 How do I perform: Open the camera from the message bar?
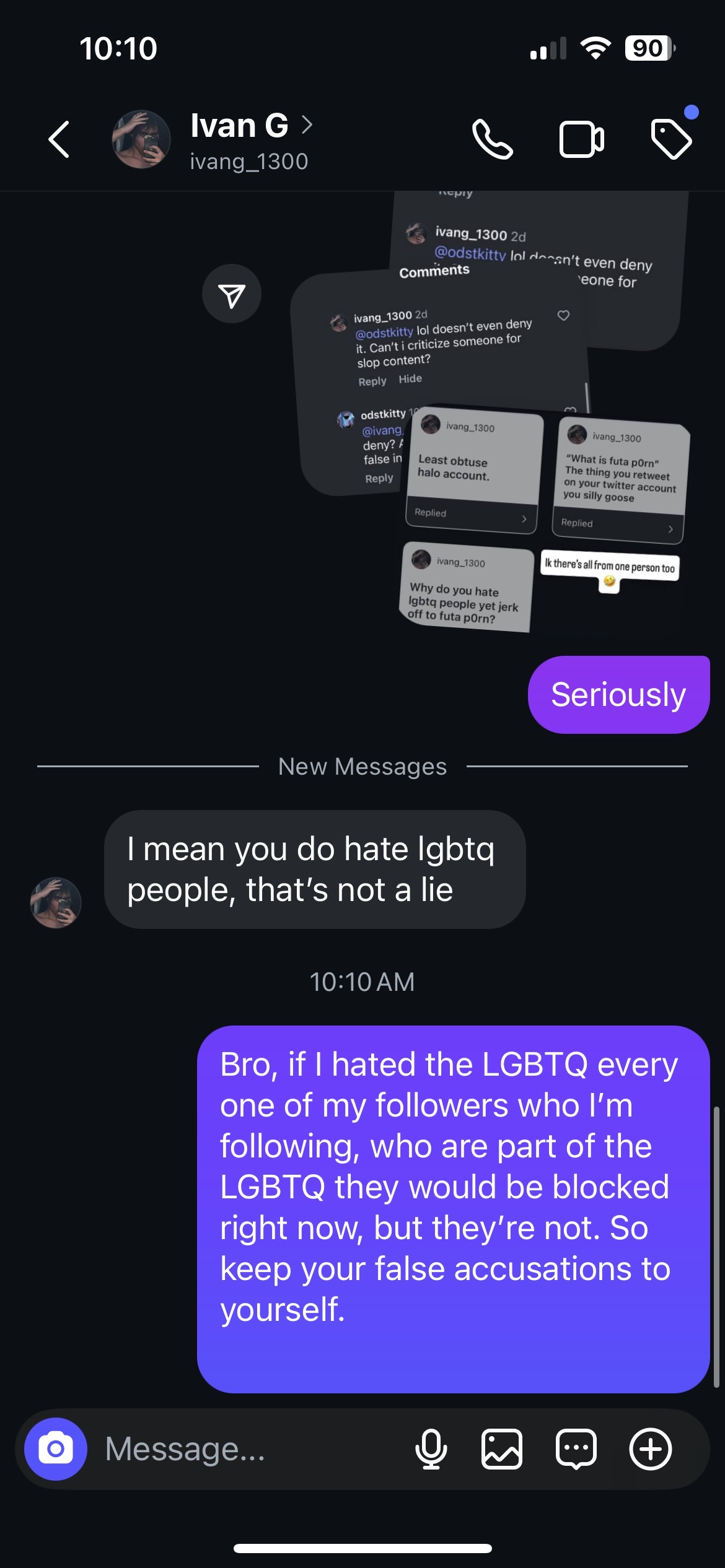56,1449
